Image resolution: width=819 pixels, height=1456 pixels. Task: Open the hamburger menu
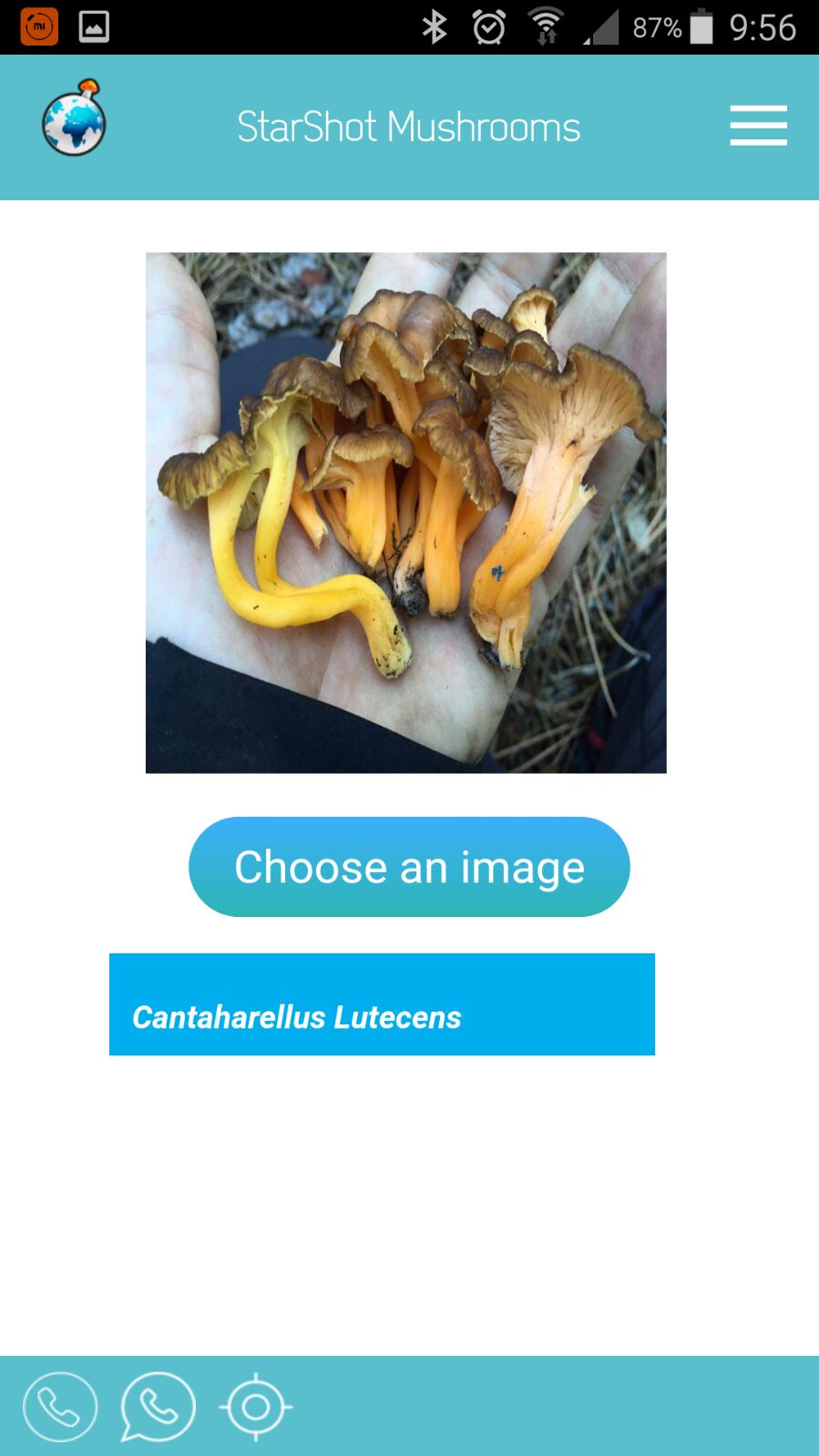point(758,126)
